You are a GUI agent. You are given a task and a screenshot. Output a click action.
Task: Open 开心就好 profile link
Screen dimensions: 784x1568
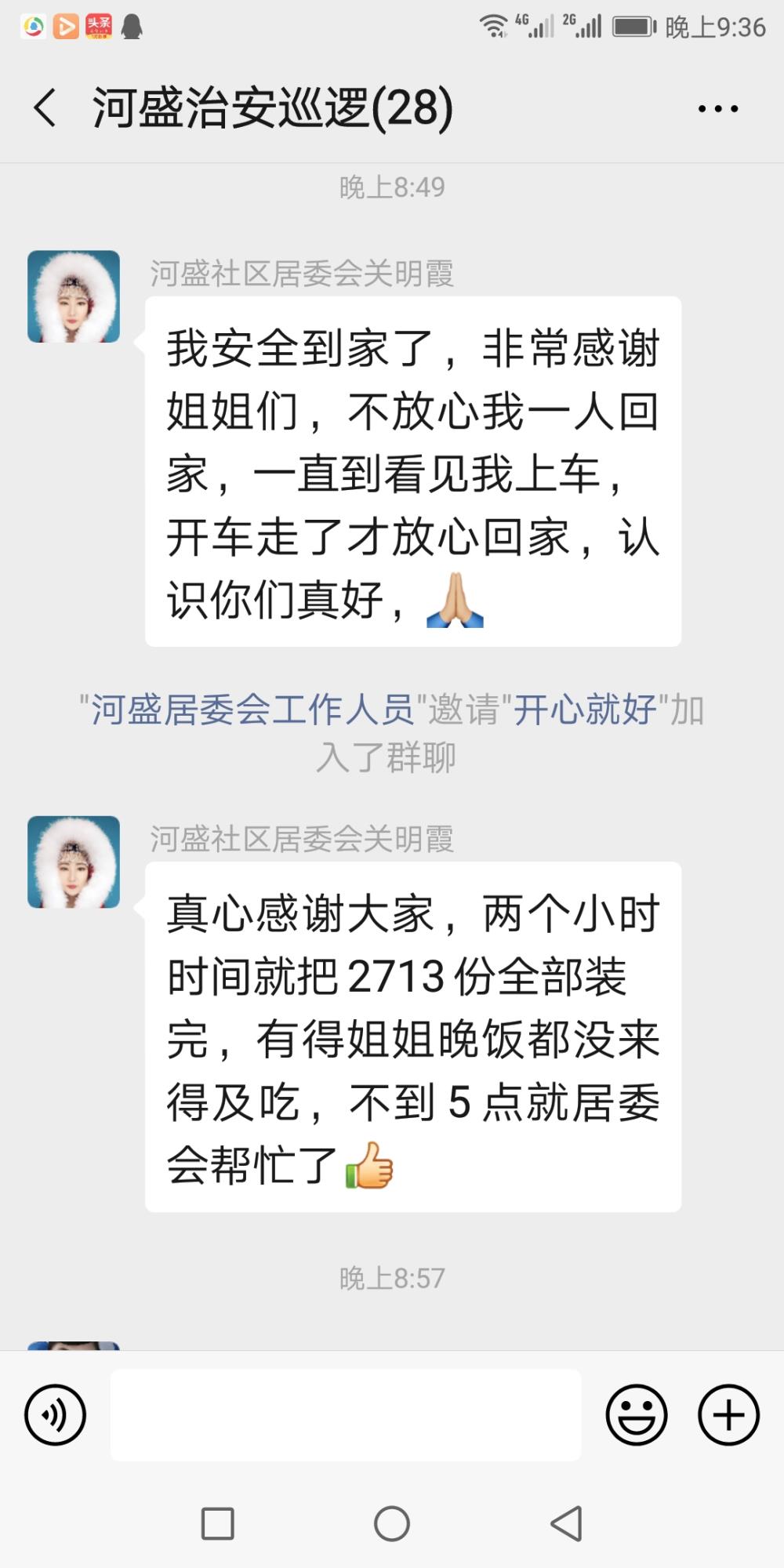(x=584, y=710)
